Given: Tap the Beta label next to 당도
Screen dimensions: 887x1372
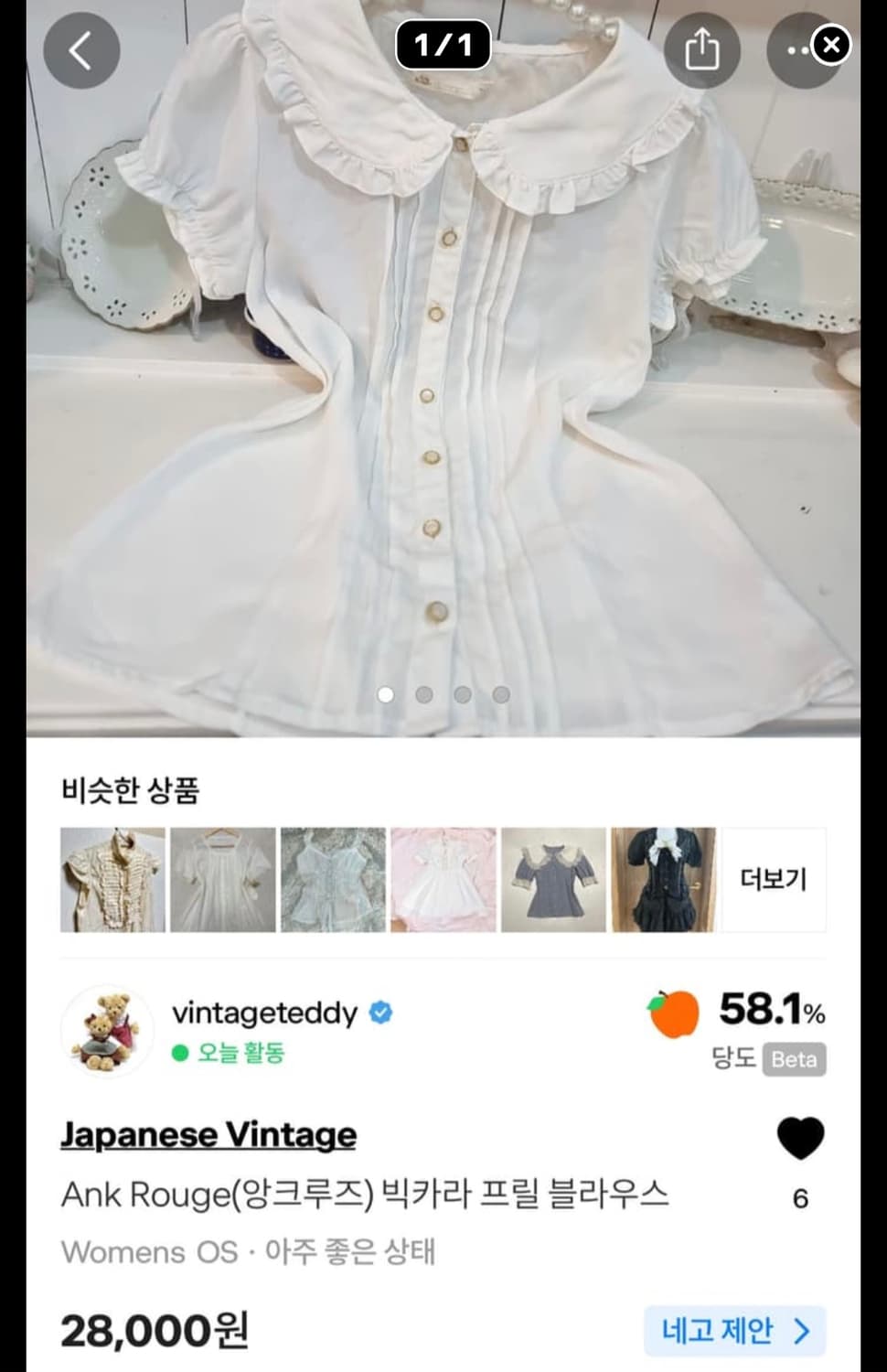Looking at the screenshot, I should click(x=795, y=1060).
